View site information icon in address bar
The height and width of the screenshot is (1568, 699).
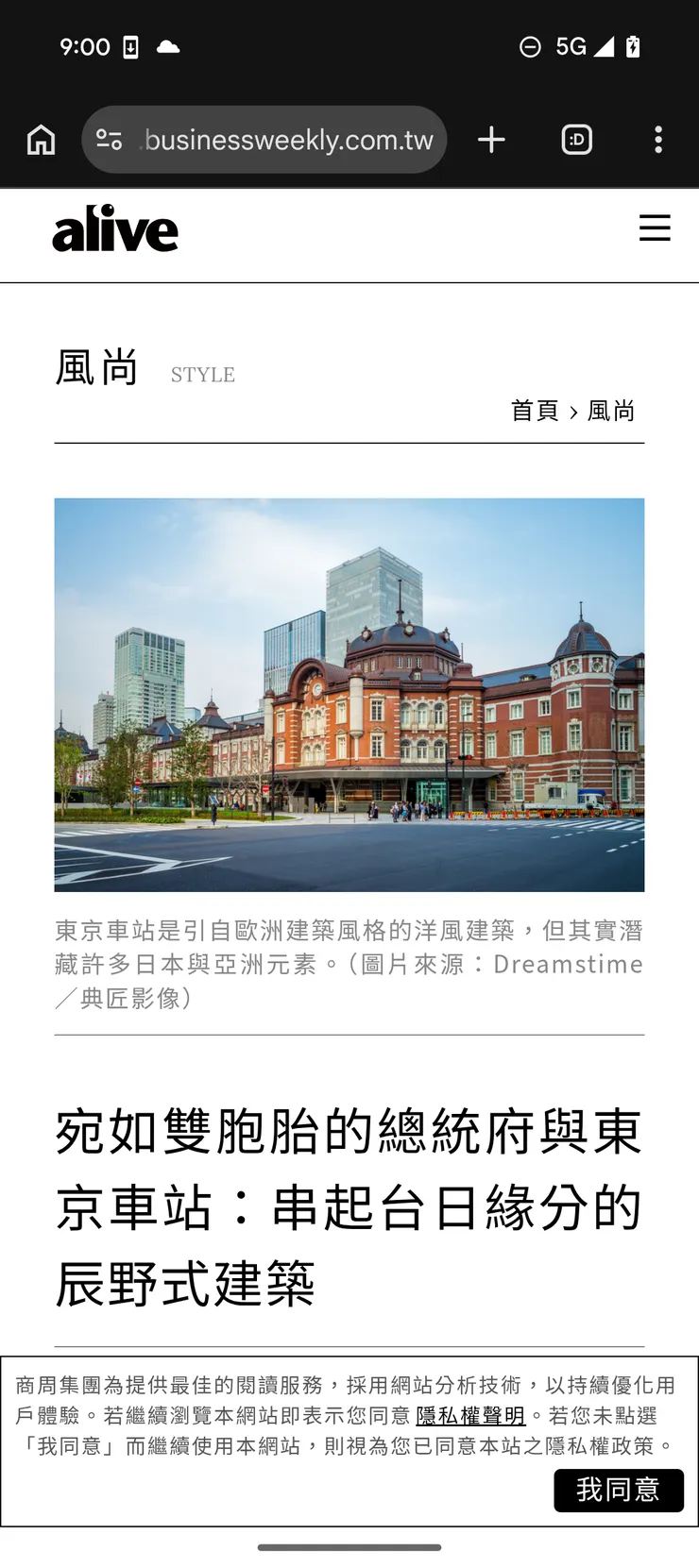[x=110, y=140]
